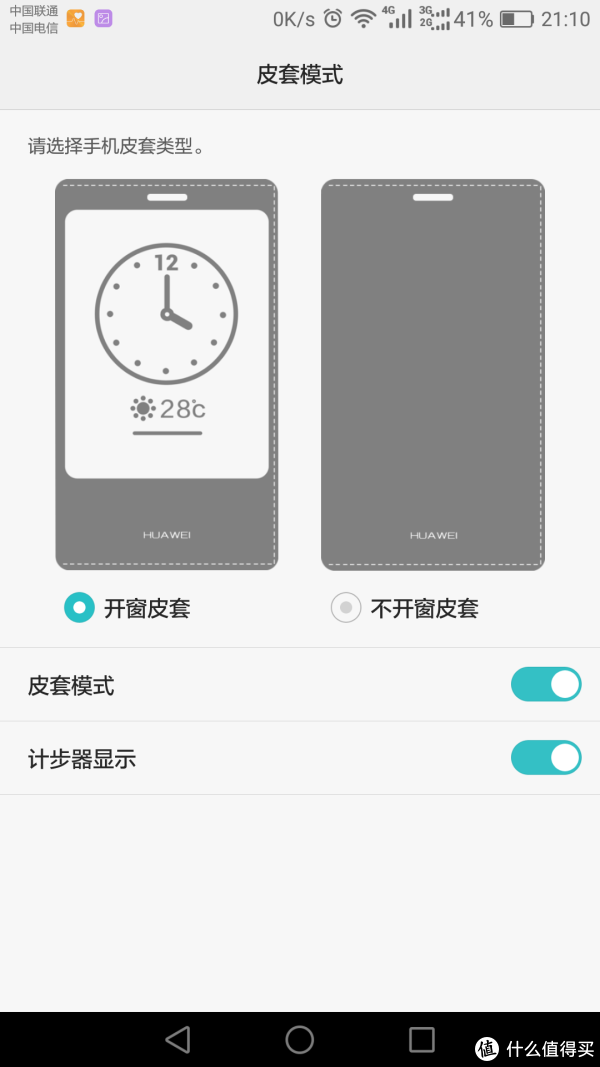Tap the window cover preview image

[x=167, y=374]
